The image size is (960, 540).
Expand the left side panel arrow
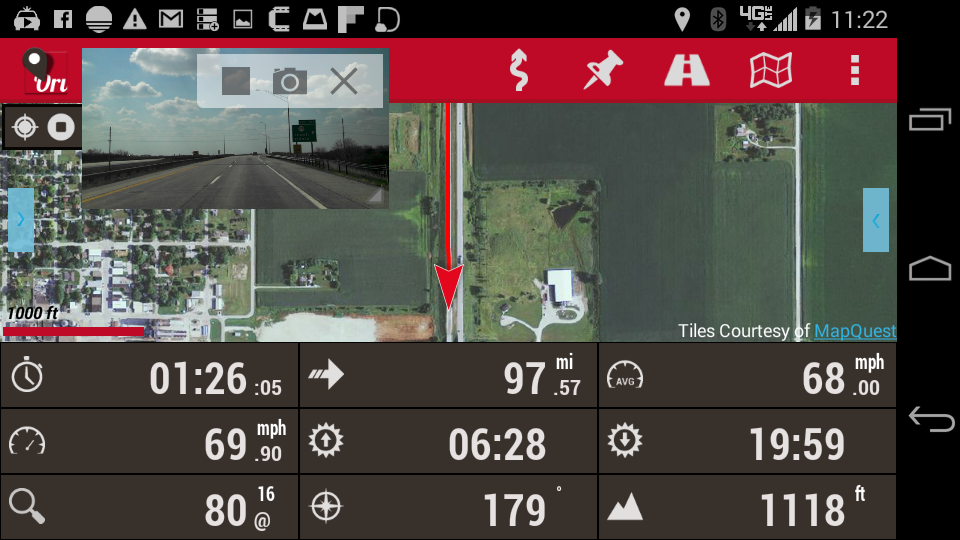click(21, 220)
